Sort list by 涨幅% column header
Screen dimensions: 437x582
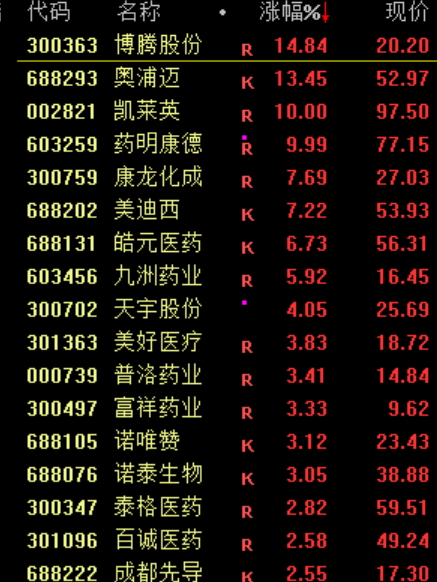(x=294, y=12)
